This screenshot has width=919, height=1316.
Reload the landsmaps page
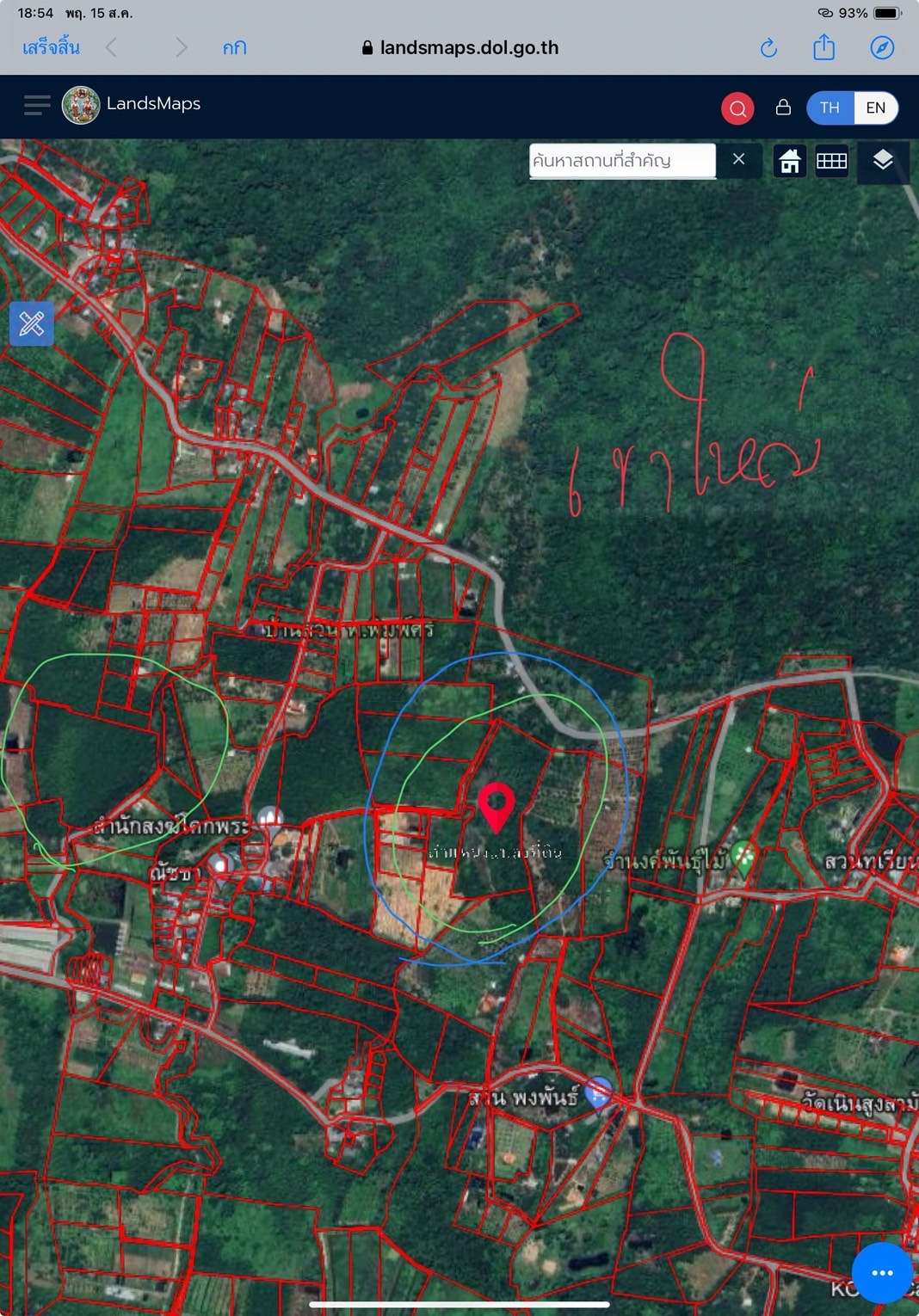768,48
